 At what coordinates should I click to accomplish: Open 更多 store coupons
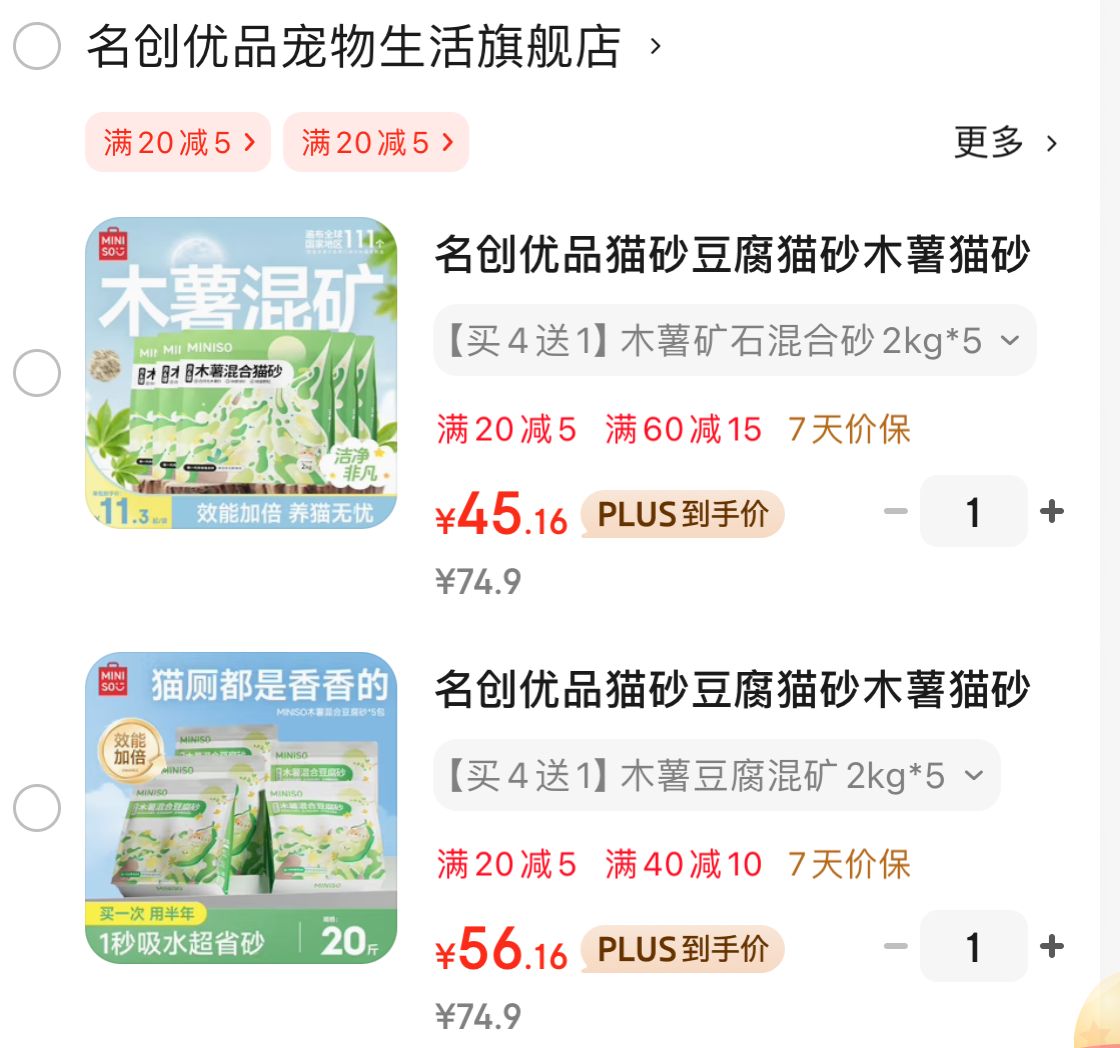(x=1004, y=142)
